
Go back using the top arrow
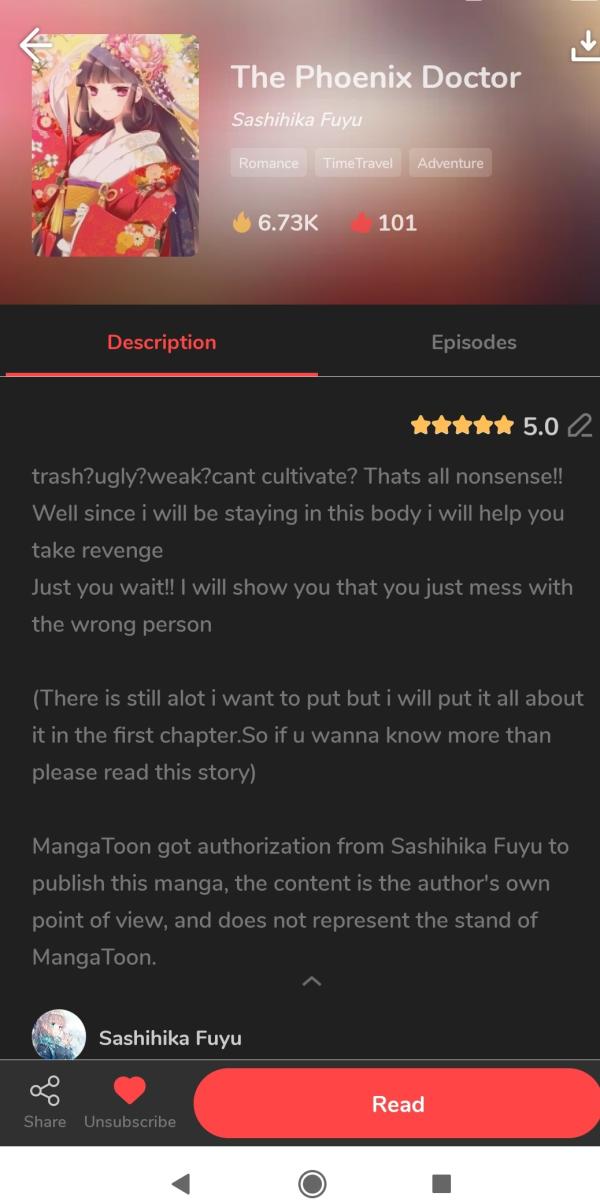click(36, 44)
